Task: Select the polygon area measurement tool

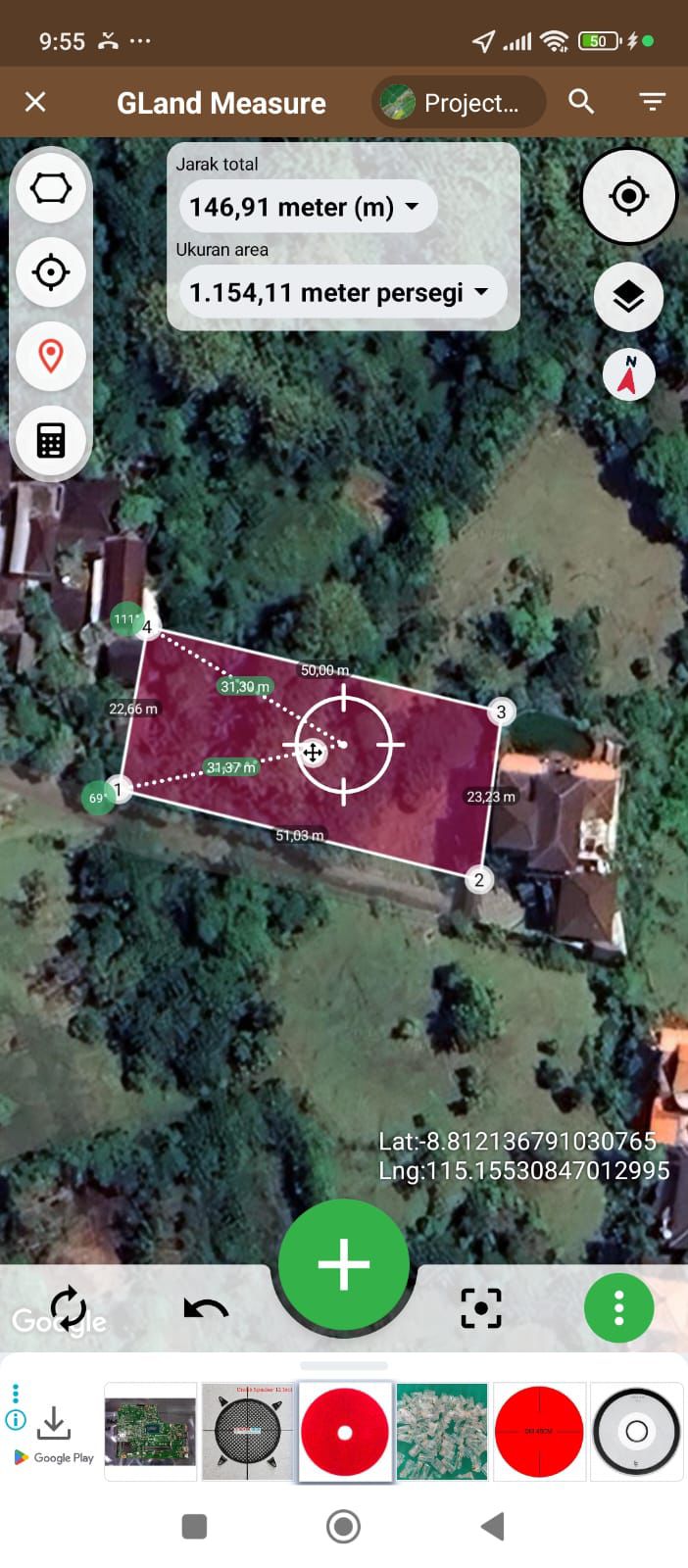Action: pos(51,188)
